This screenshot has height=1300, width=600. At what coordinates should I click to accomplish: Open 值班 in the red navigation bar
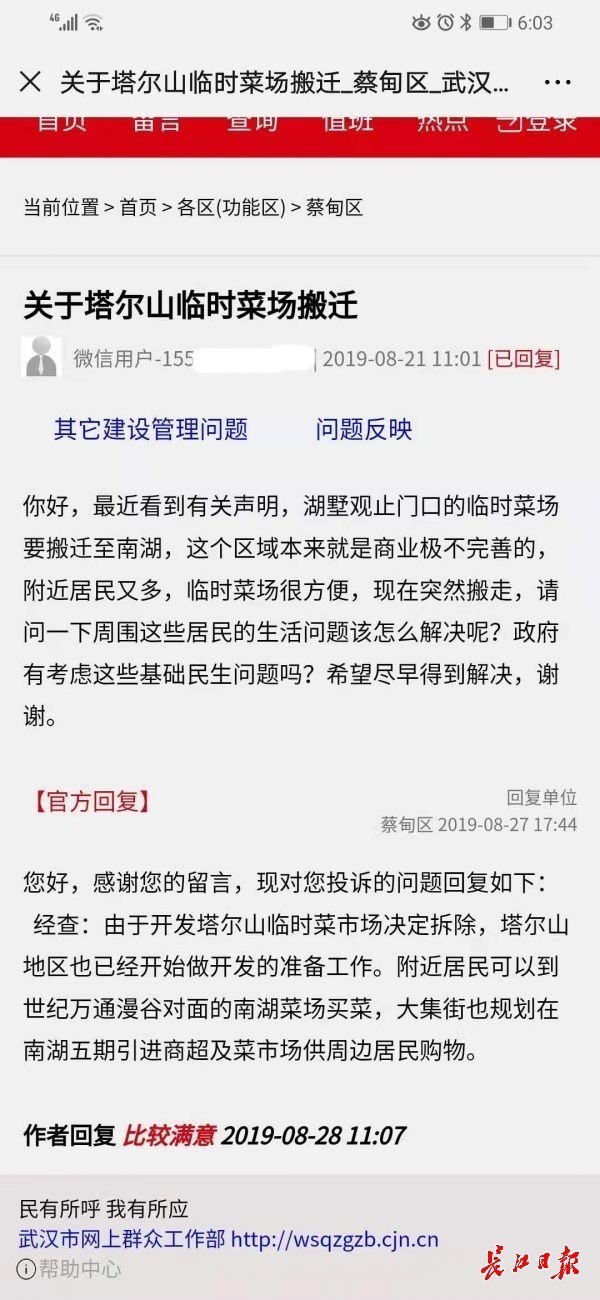tap(347, 123)
